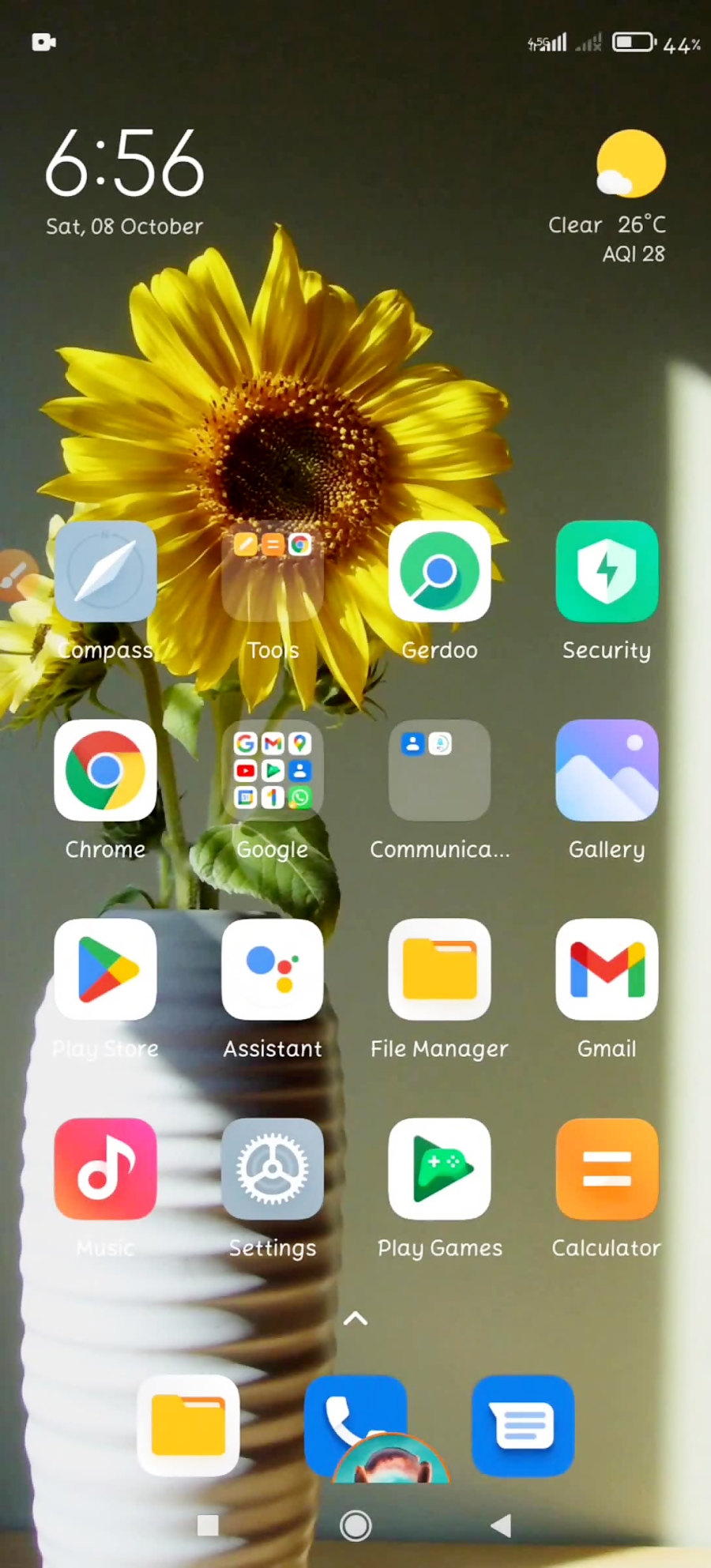Image resolution: width=711 pixels, height=1568 pixels.
Task: Launch the Gerdoo app
Action: click(439, 571)
